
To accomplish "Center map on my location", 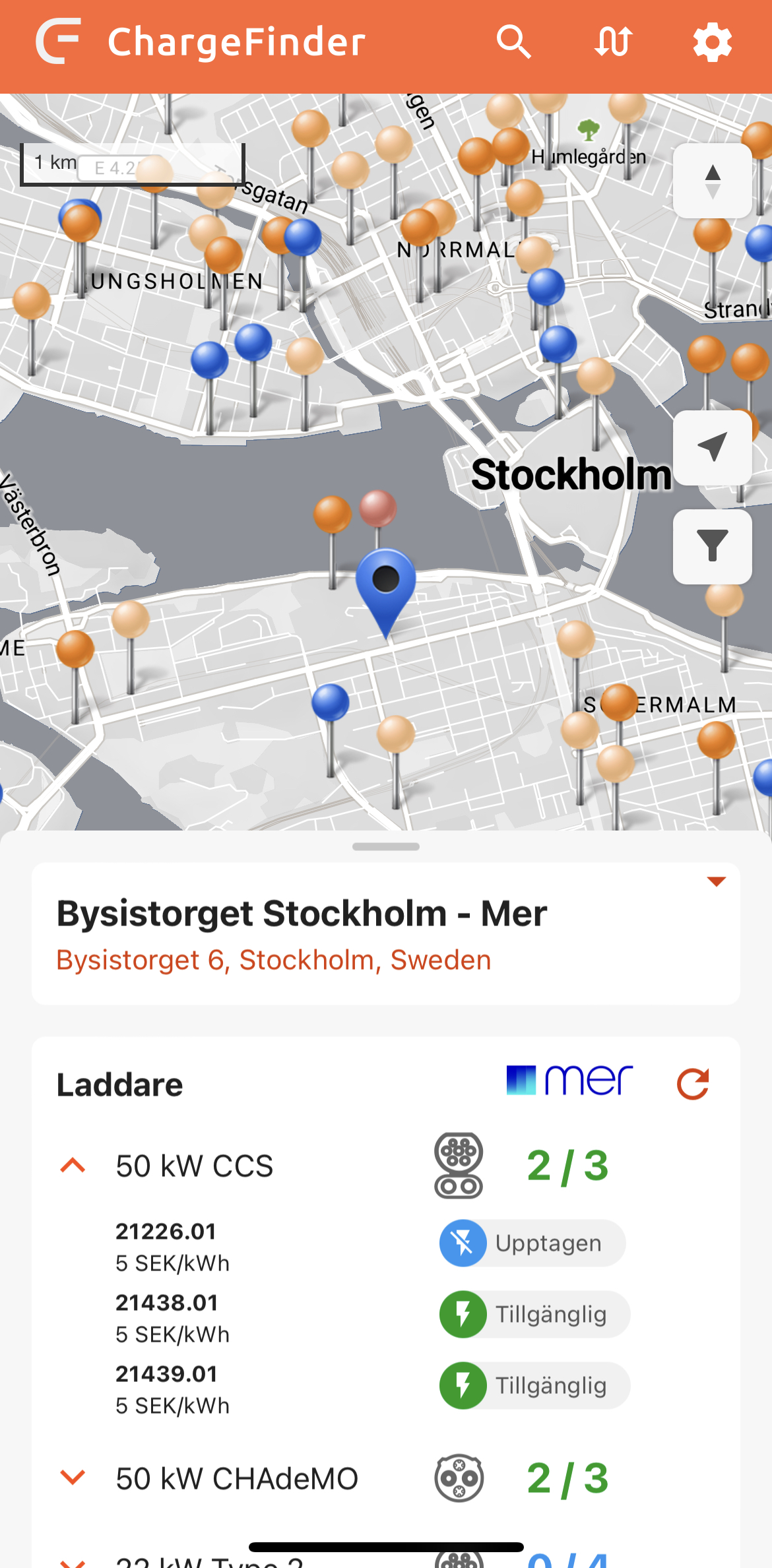I will point(712,447).
